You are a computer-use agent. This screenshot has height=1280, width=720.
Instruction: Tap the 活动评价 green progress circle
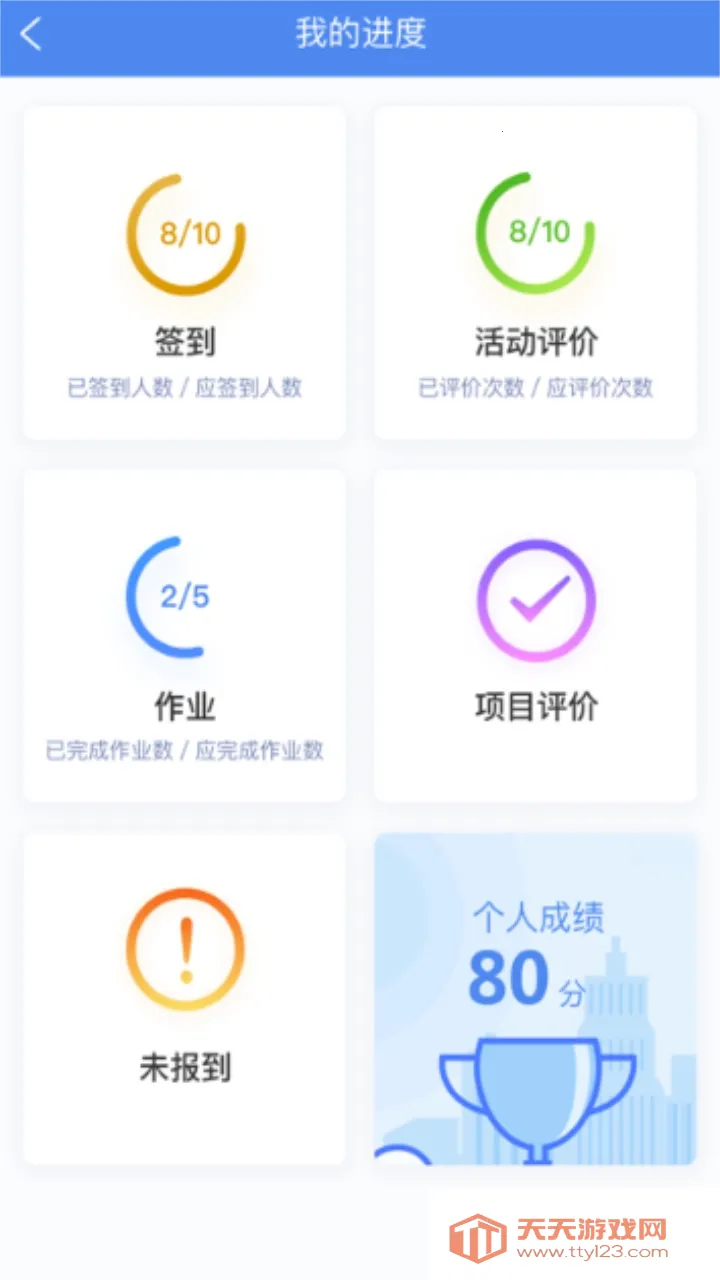pos(534,232)
